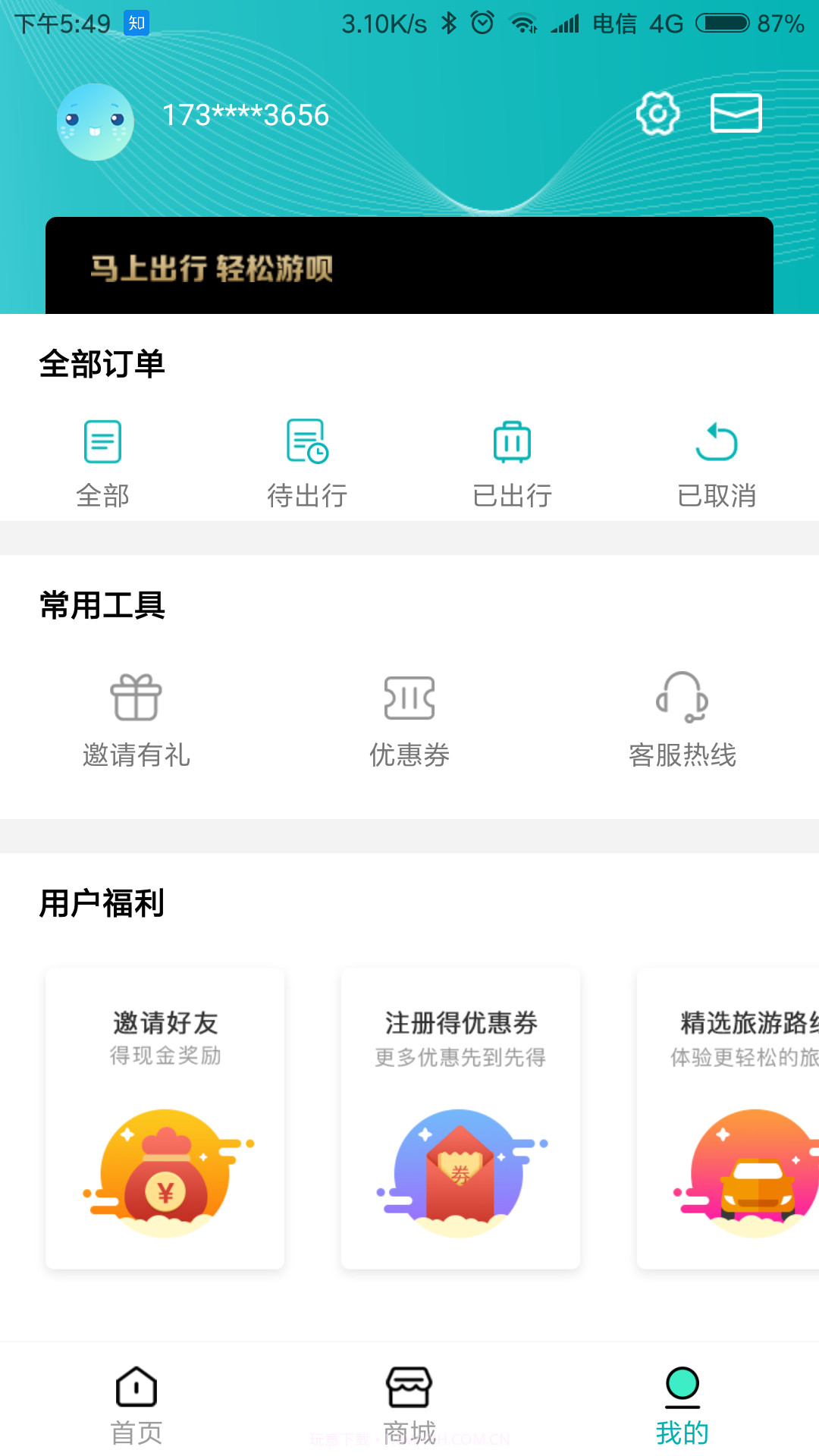The width and height of the screenshot is (819, 1456).
Task: Open 已出行 completed trips suitcase icon
Action: pyautogui.click(x=512, y=441)
